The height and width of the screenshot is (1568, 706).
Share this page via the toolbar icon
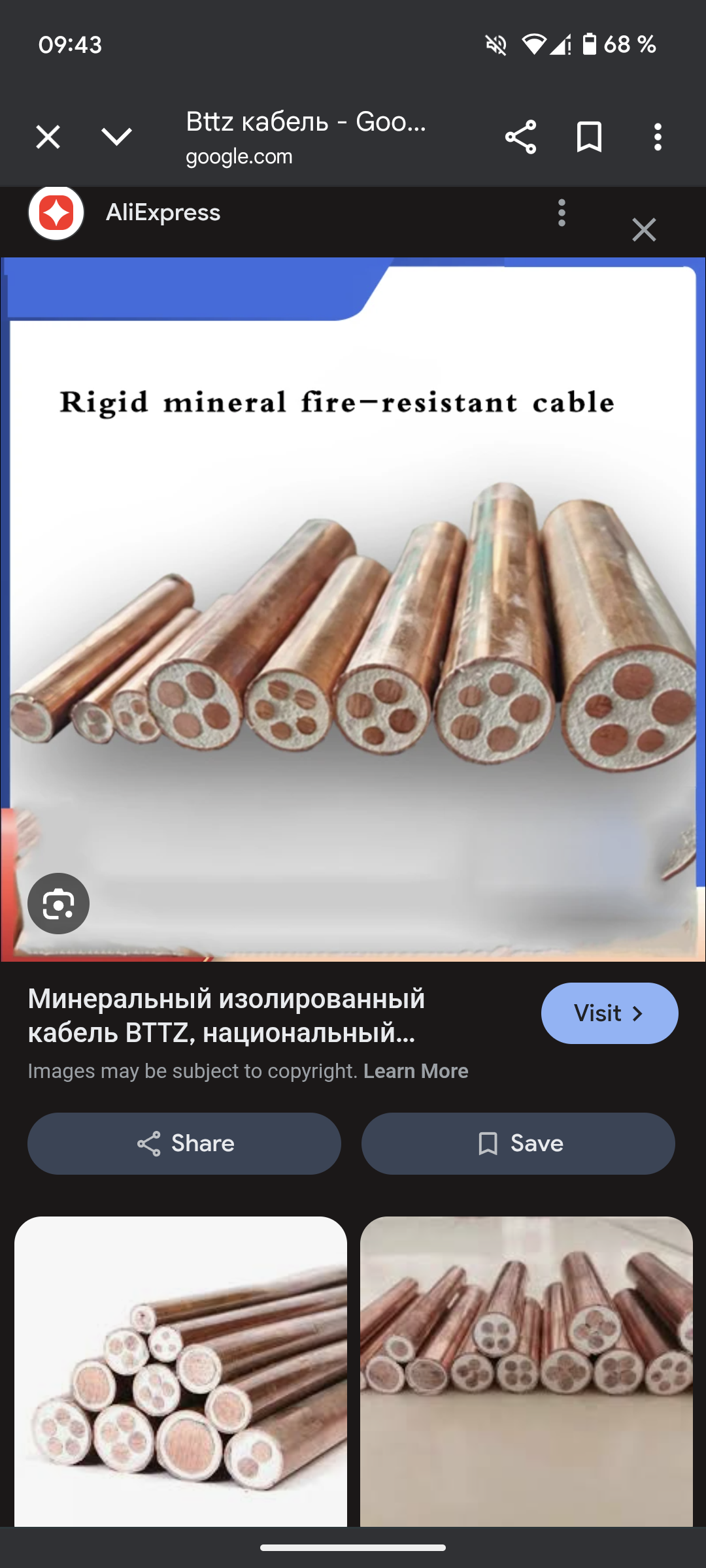[x=520, y=137]
